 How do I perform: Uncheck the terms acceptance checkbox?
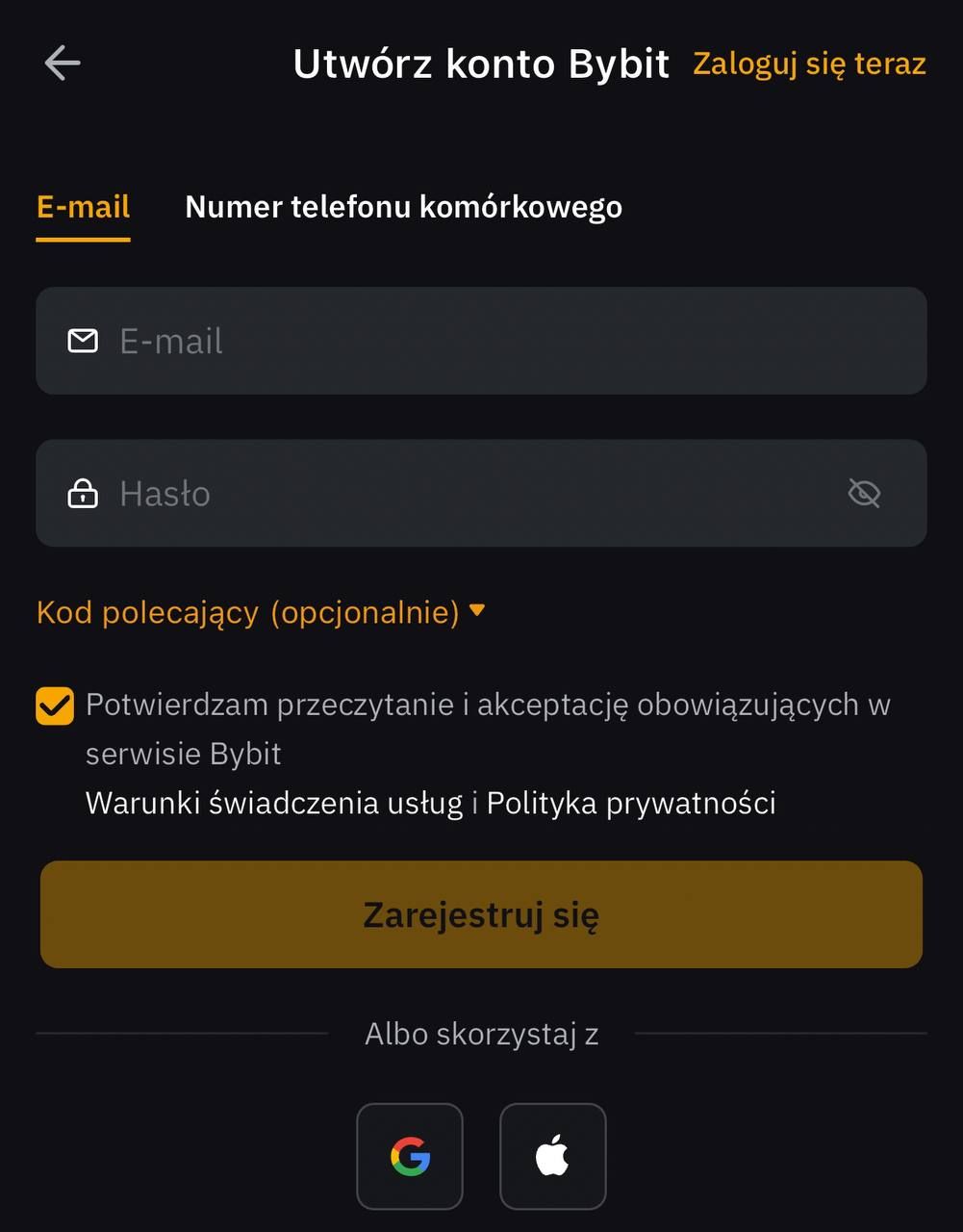coord(55,706)
